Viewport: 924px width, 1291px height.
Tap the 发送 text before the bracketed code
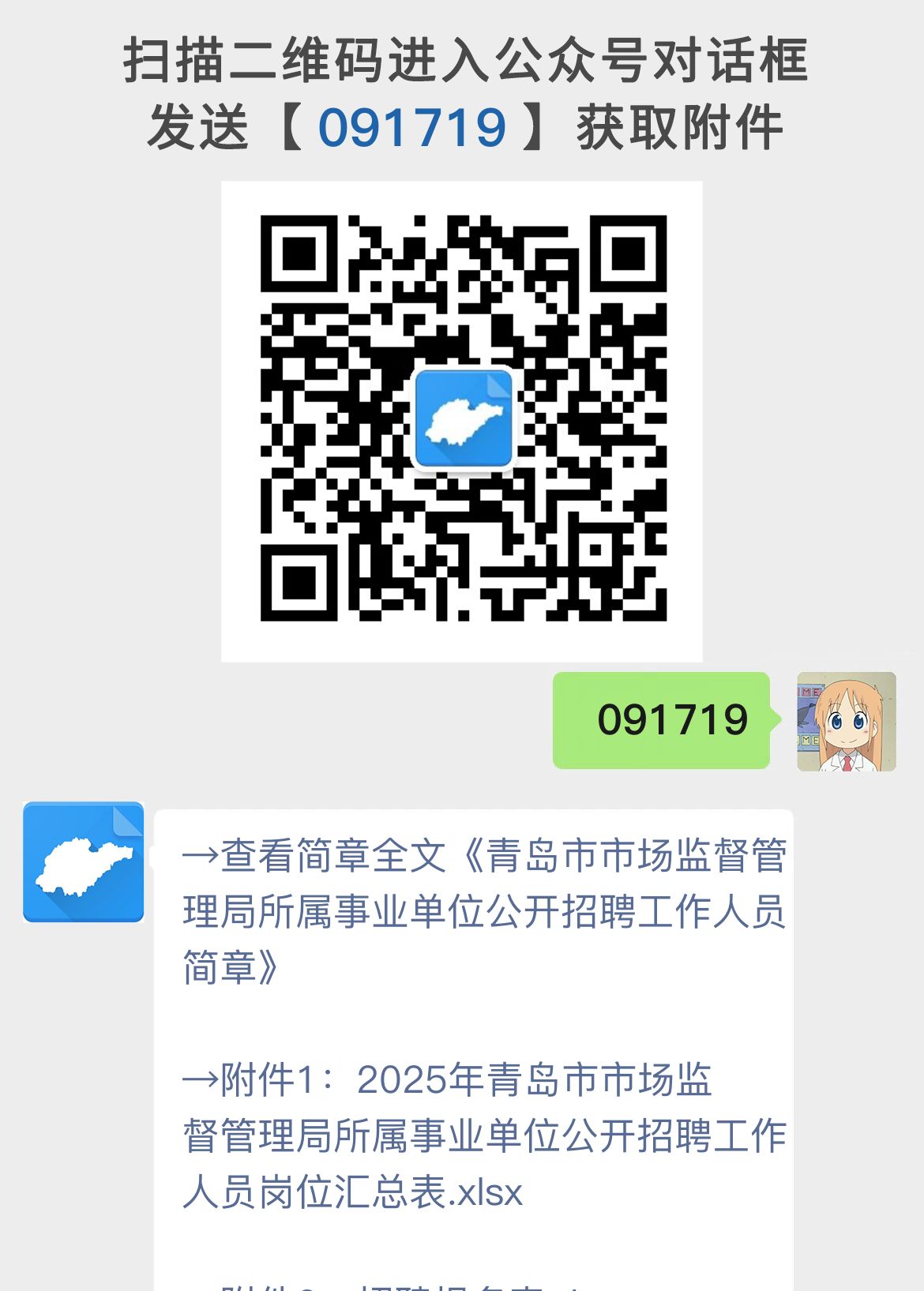click(193, 126)
